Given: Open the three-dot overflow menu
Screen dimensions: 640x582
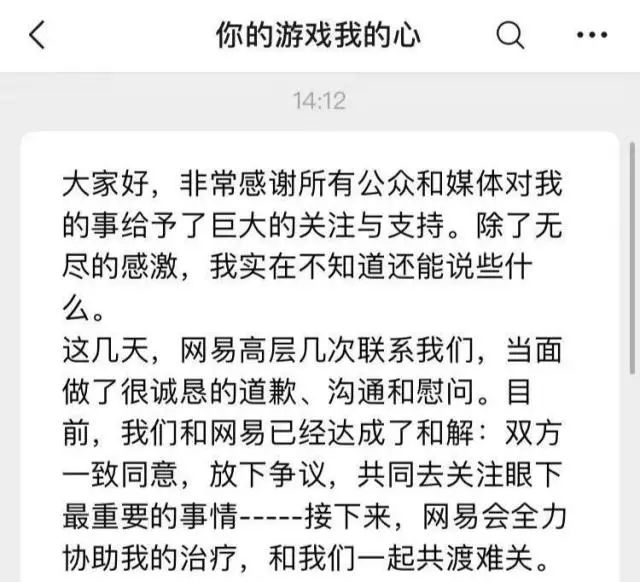Looking at the screenshot, I should point(592,37).
